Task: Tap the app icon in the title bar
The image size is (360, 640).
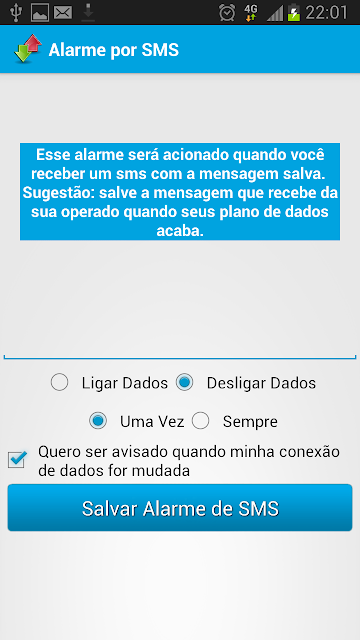Action: 28,49
